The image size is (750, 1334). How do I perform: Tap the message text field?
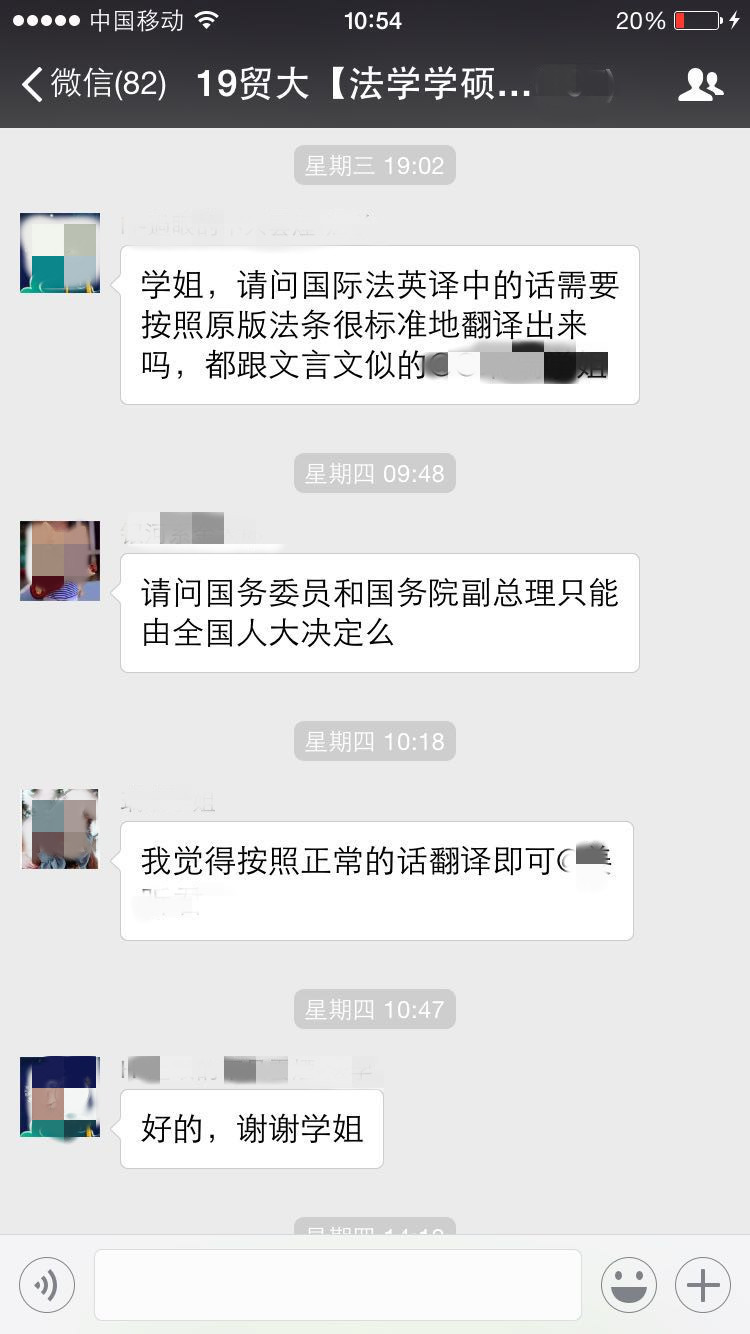point(338,1285)
